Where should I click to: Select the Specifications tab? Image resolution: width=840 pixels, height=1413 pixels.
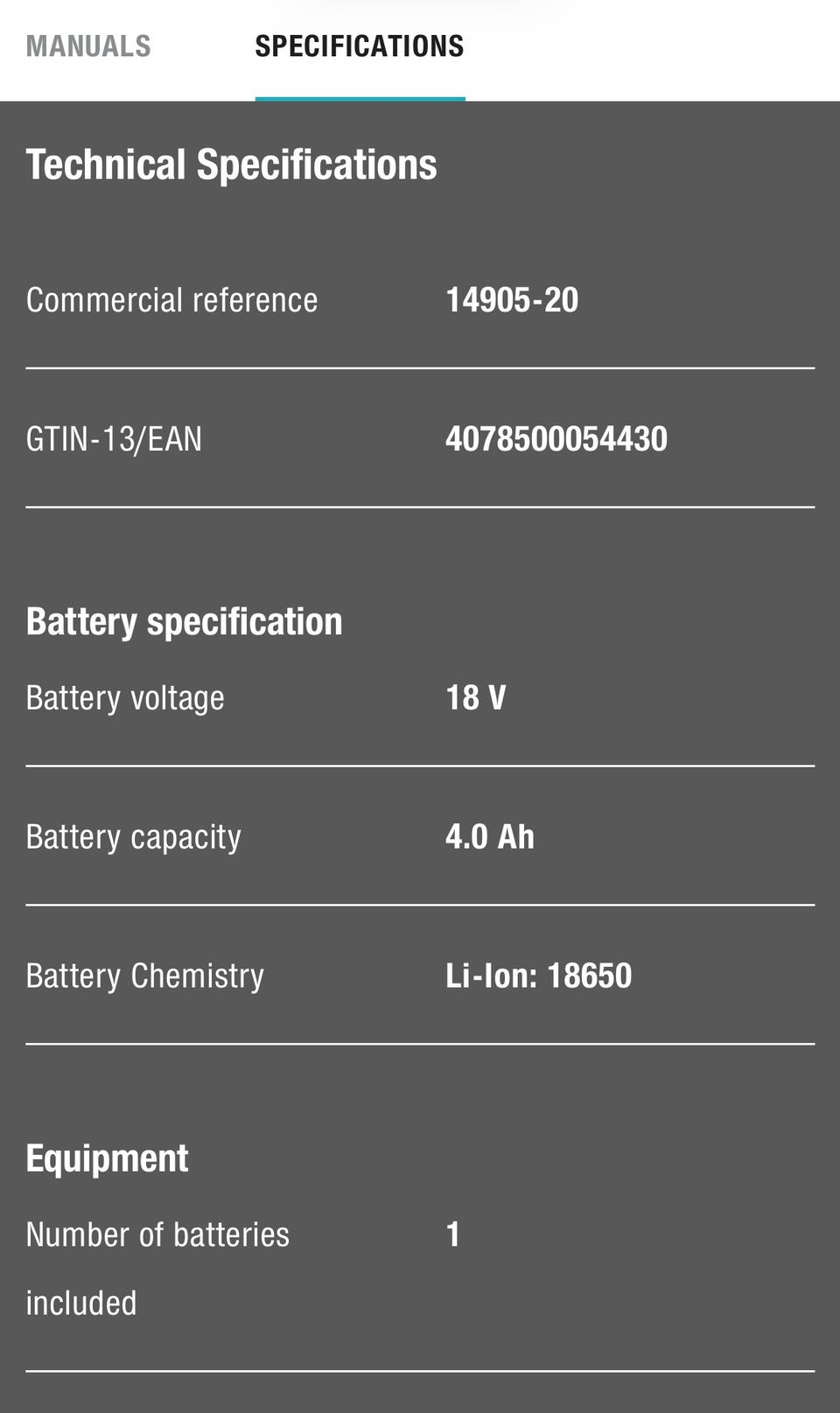tap(360, 46)
